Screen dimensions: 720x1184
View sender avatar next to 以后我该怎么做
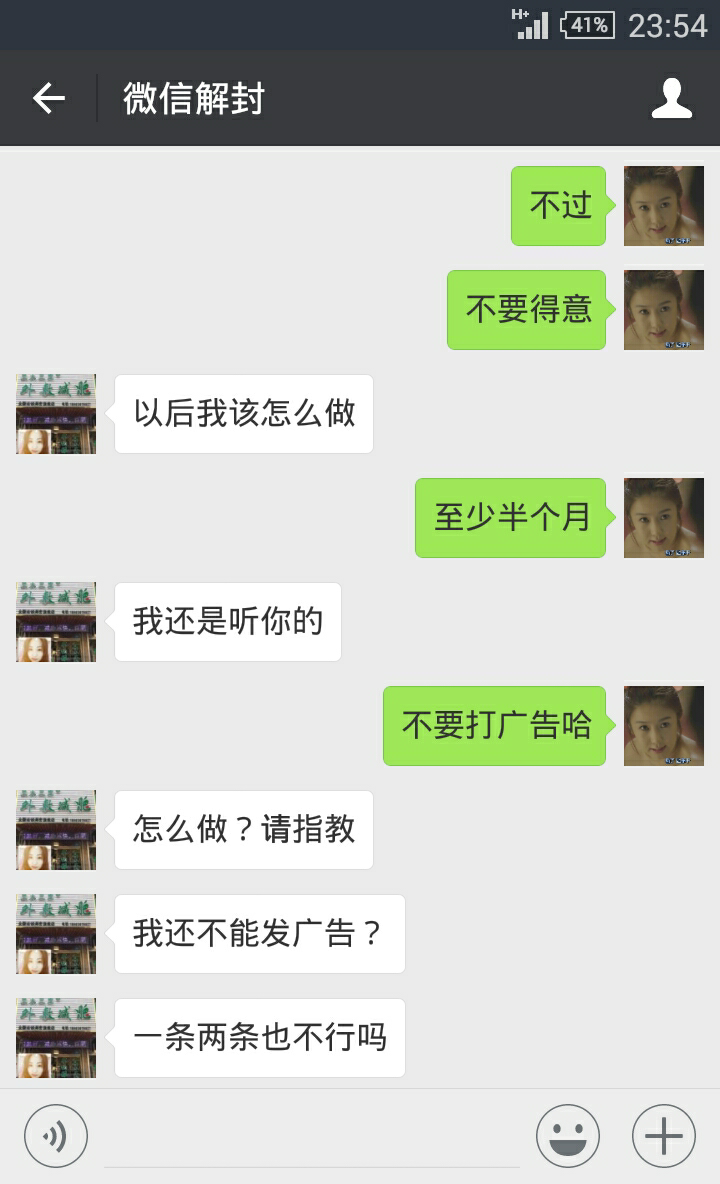(x=57, y=414)
